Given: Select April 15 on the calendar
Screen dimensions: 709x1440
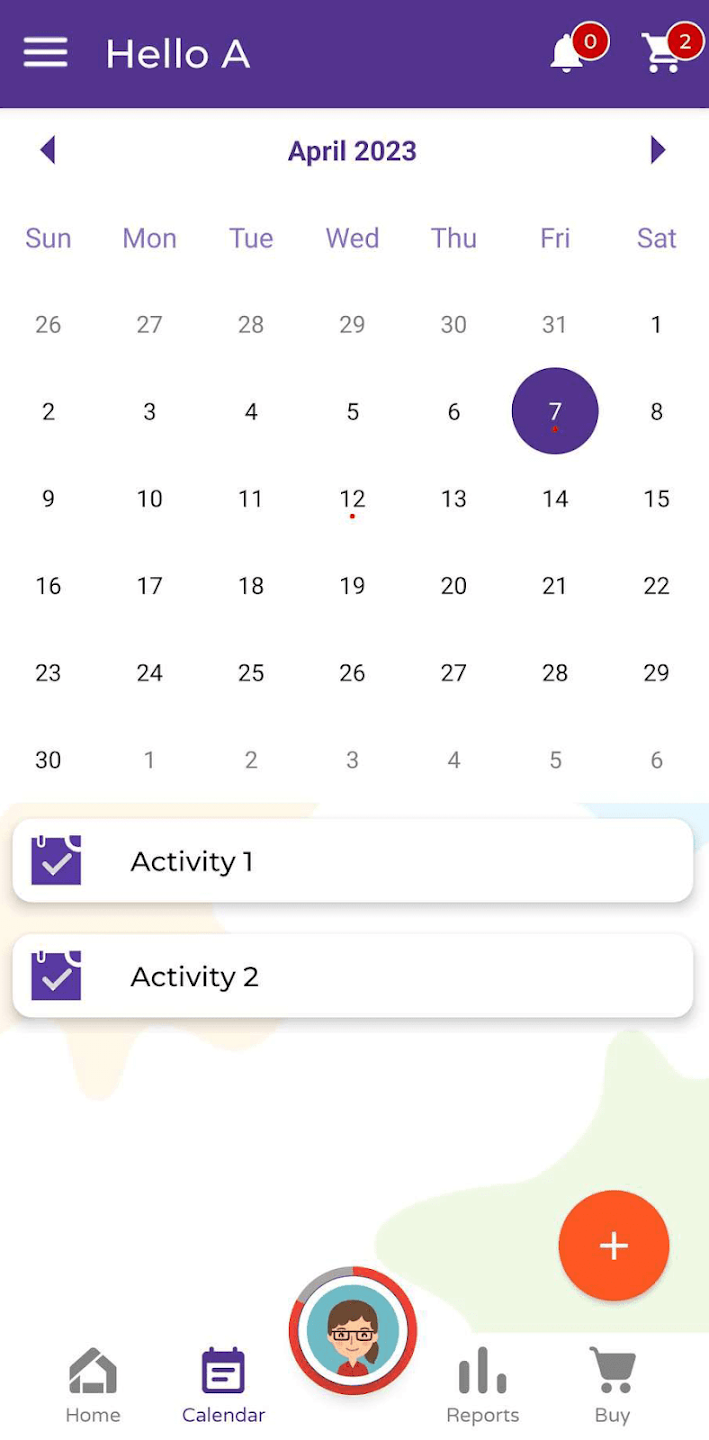Looking at the screenshot, I should (x=656, y=499).
